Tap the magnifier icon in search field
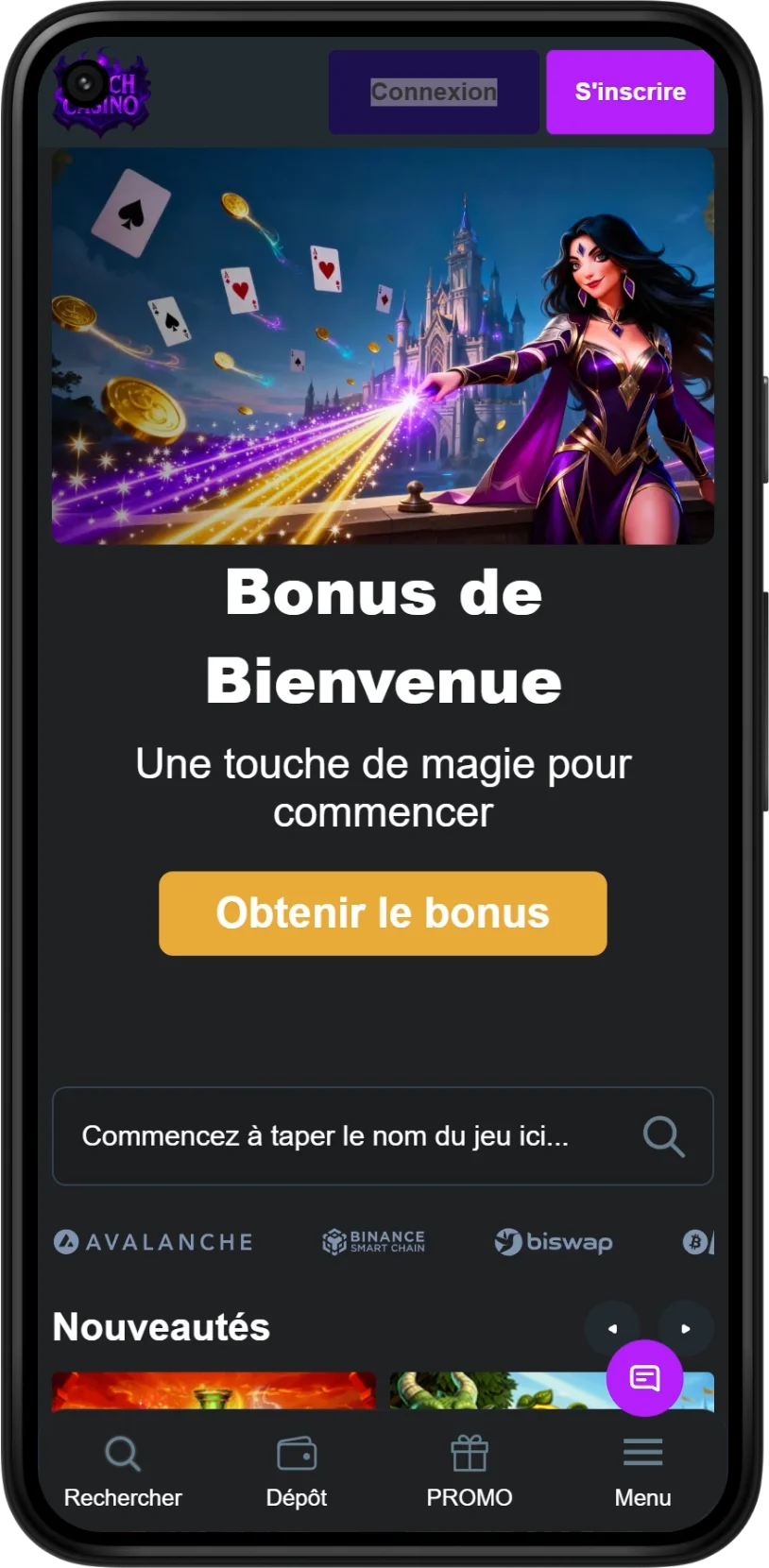 tap(663, 1135)
